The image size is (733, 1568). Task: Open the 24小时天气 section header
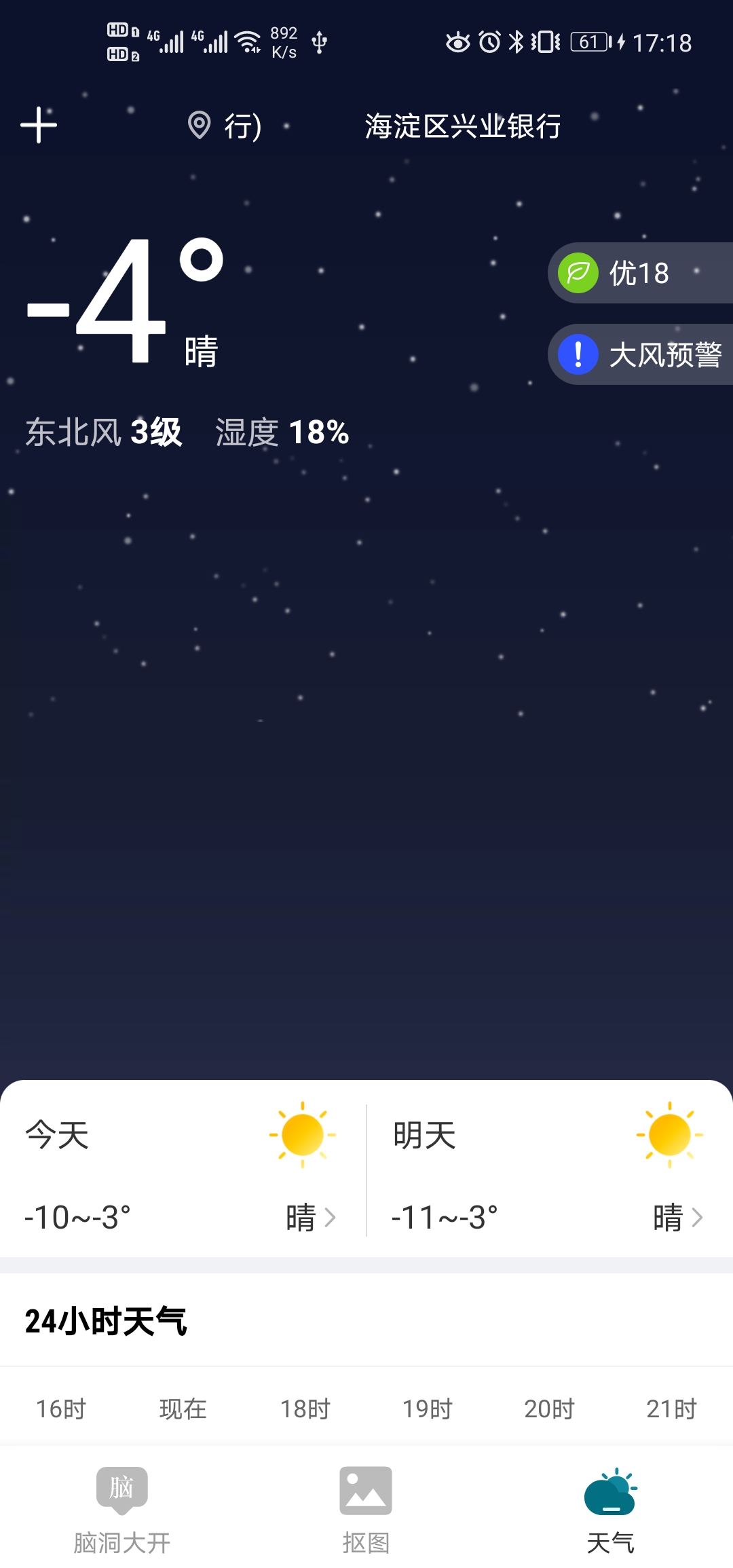click(x=107, y=1320)
